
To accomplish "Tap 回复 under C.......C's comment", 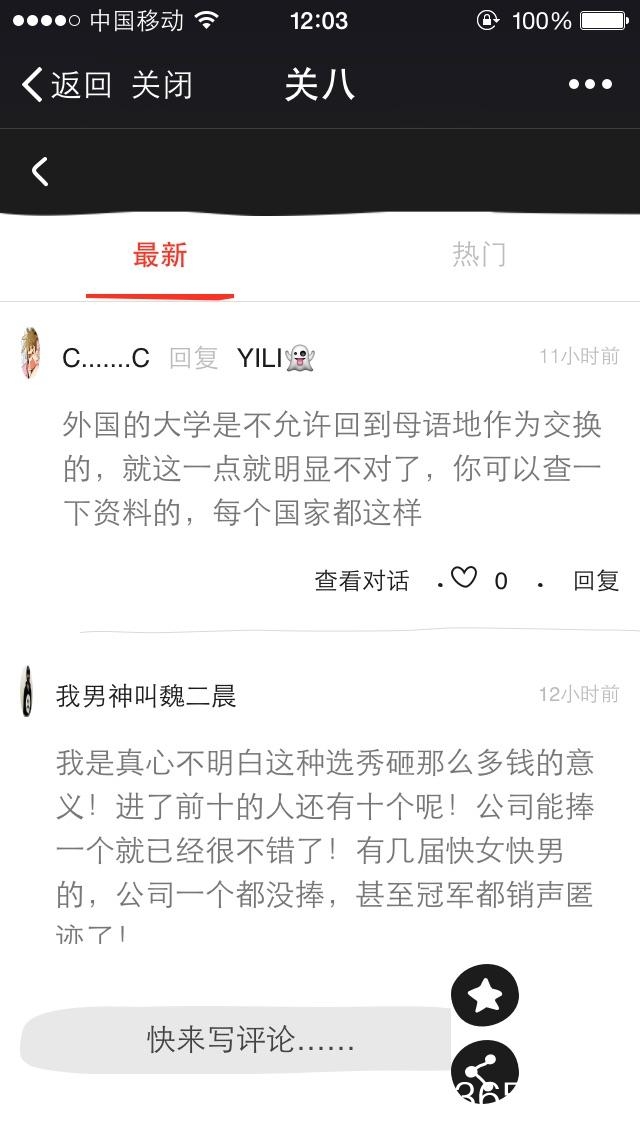I will pyautogui.click(x=596, y=581).
